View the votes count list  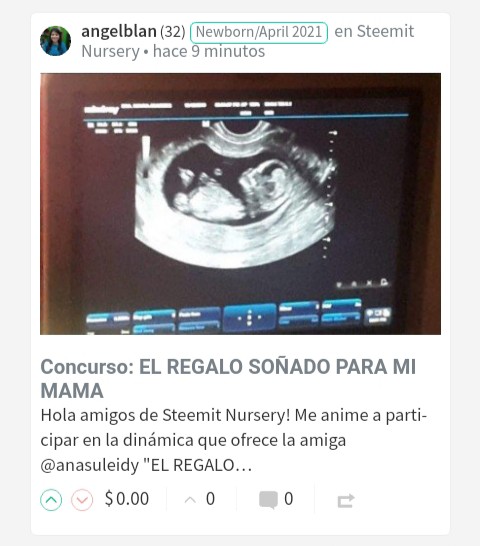tap(200, 499)
